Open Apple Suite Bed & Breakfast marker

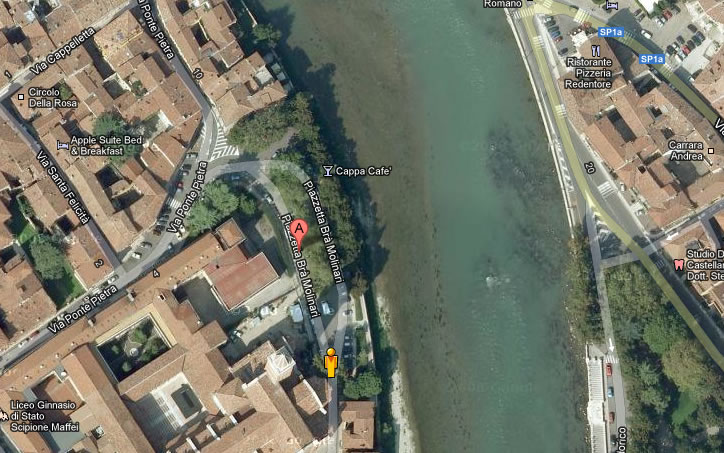tap(62, 145)
